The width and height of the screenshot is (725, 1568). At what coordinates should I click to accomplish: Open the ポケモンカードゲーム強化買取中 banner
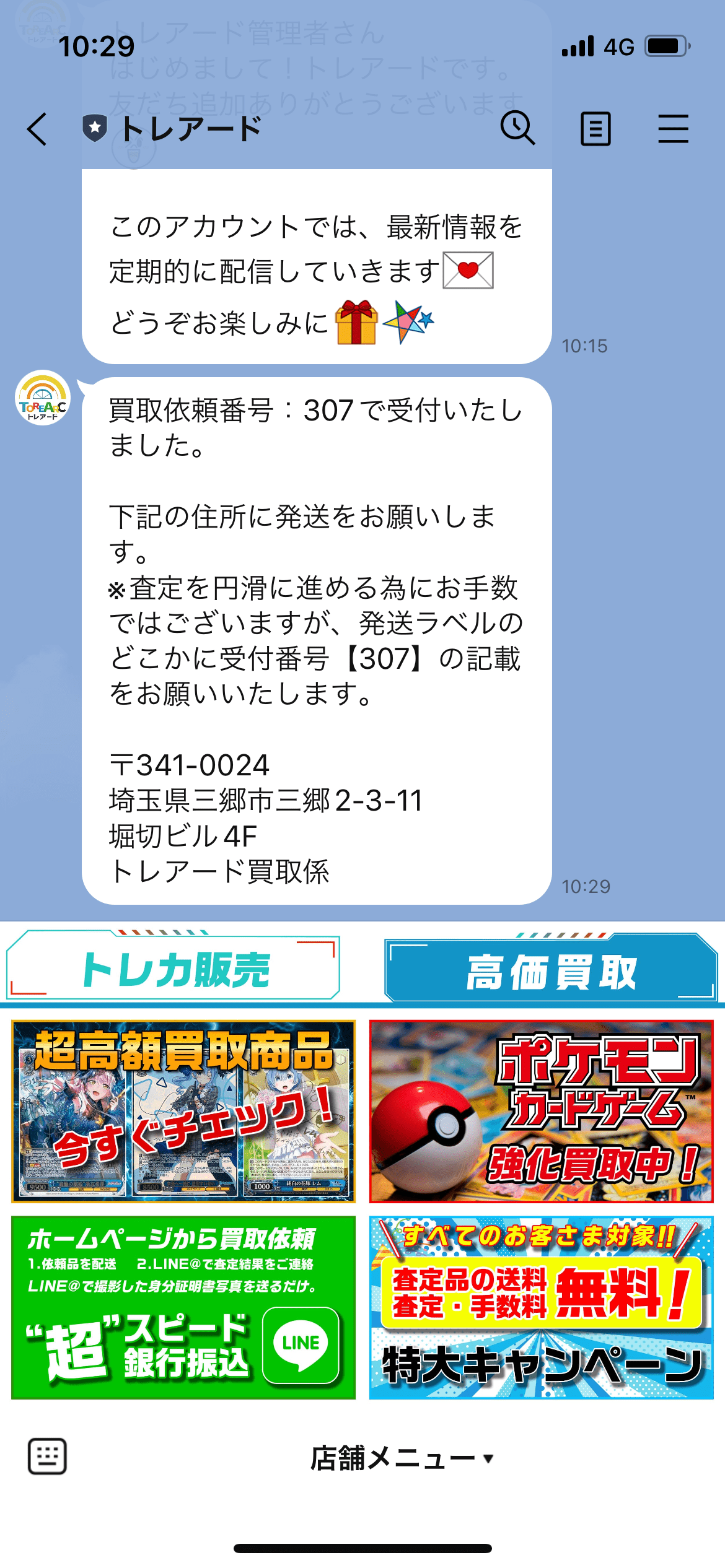pos(541,1112)
